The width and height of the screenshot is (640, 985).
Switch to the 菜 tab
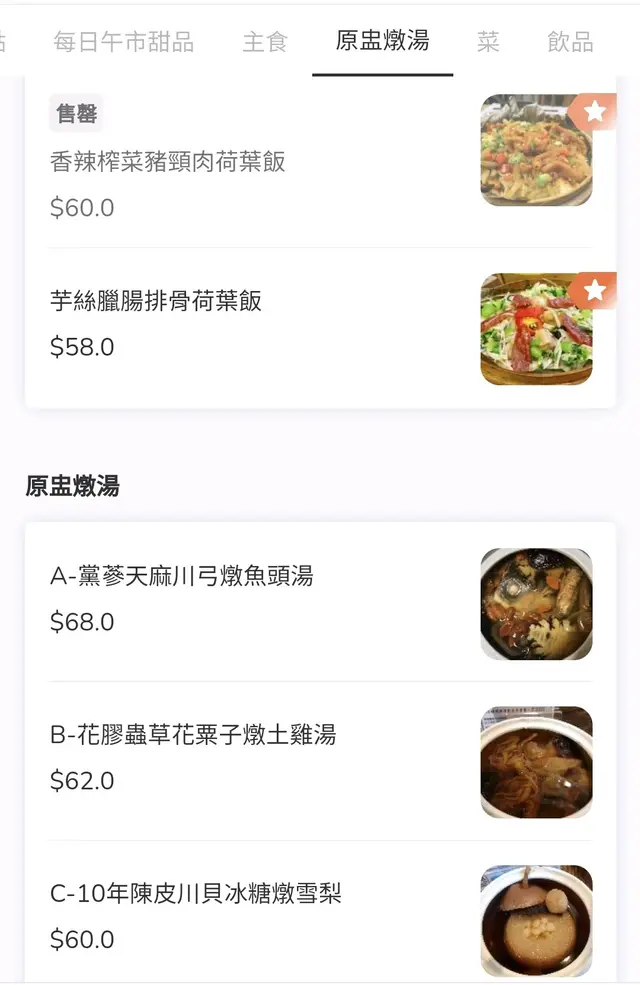[488, 41]
